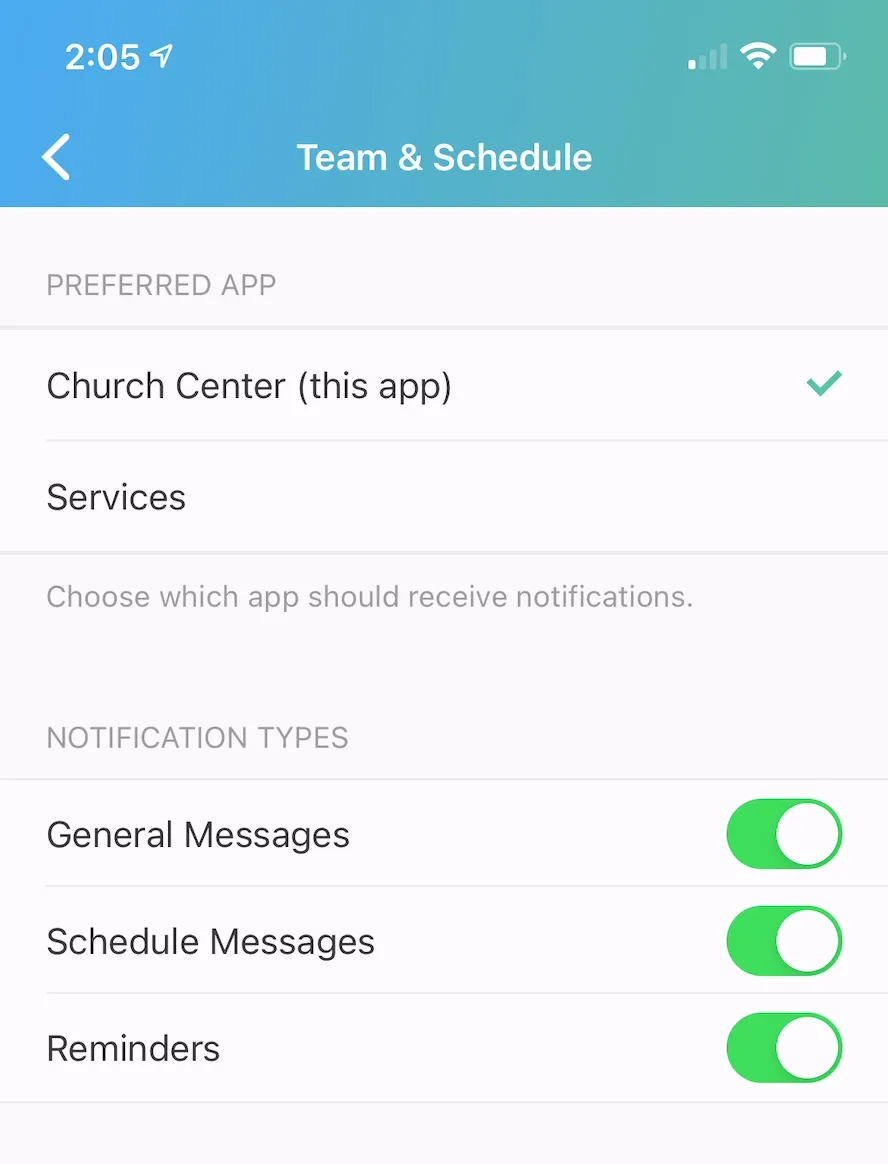Tap the Services row label
The width and height of the screenshot is (888, 1164).
(x=116, y=497)
